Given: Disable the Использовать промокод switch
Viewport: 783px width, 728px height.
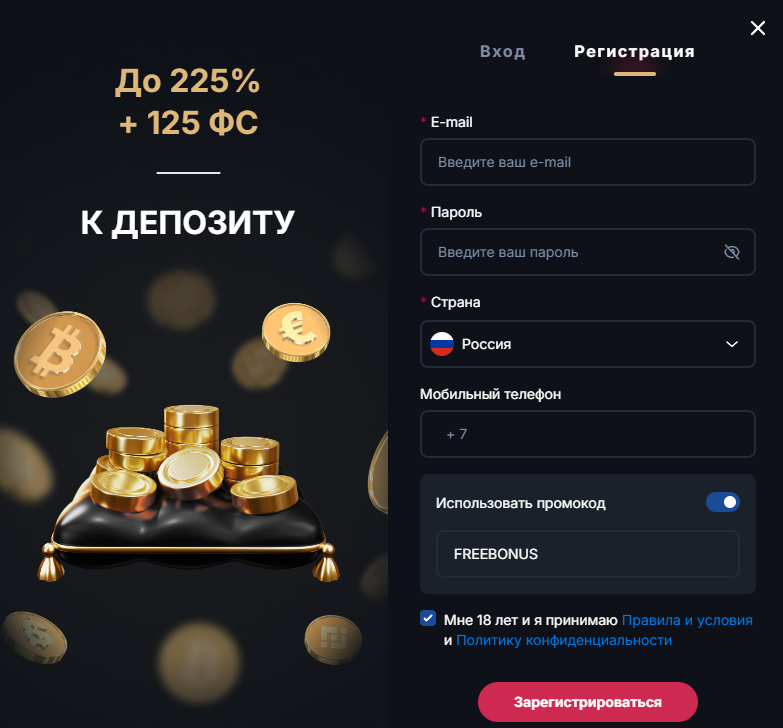Looking at the screenshot, I should [722, 502].
